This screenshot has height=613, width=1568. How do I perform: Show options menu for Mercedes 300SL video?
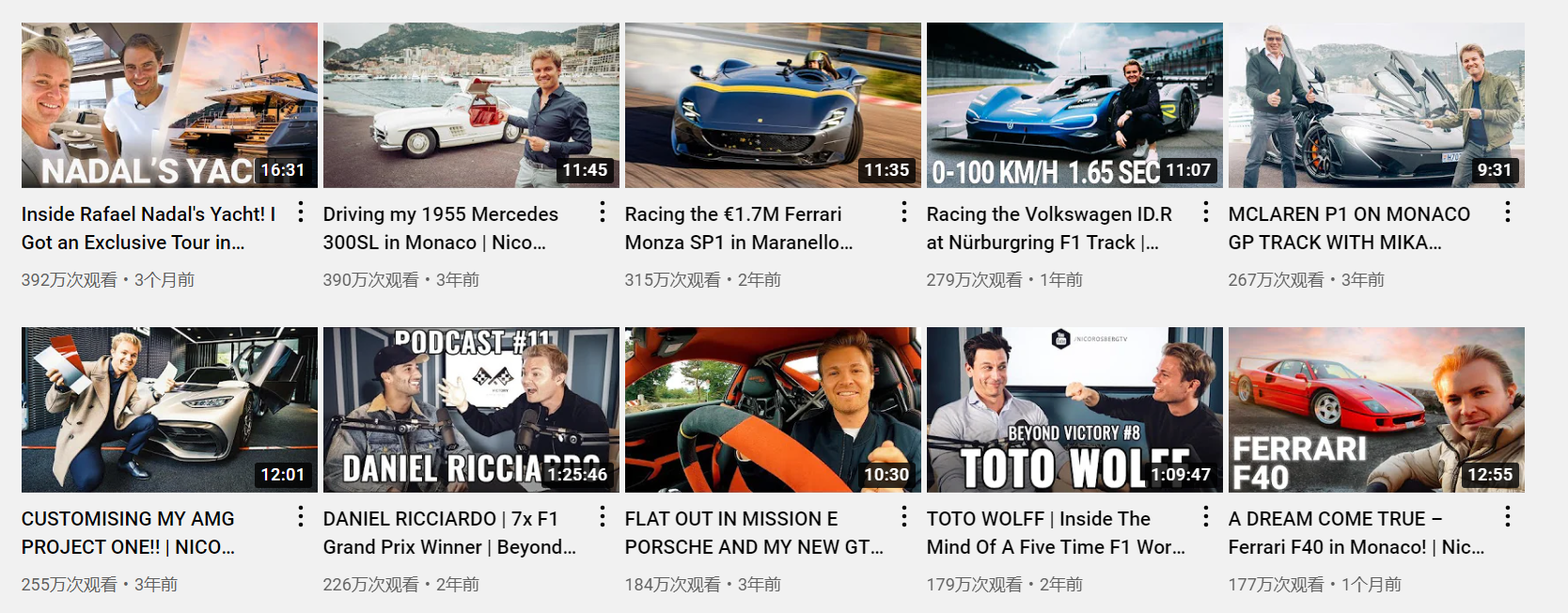[603, 212]
